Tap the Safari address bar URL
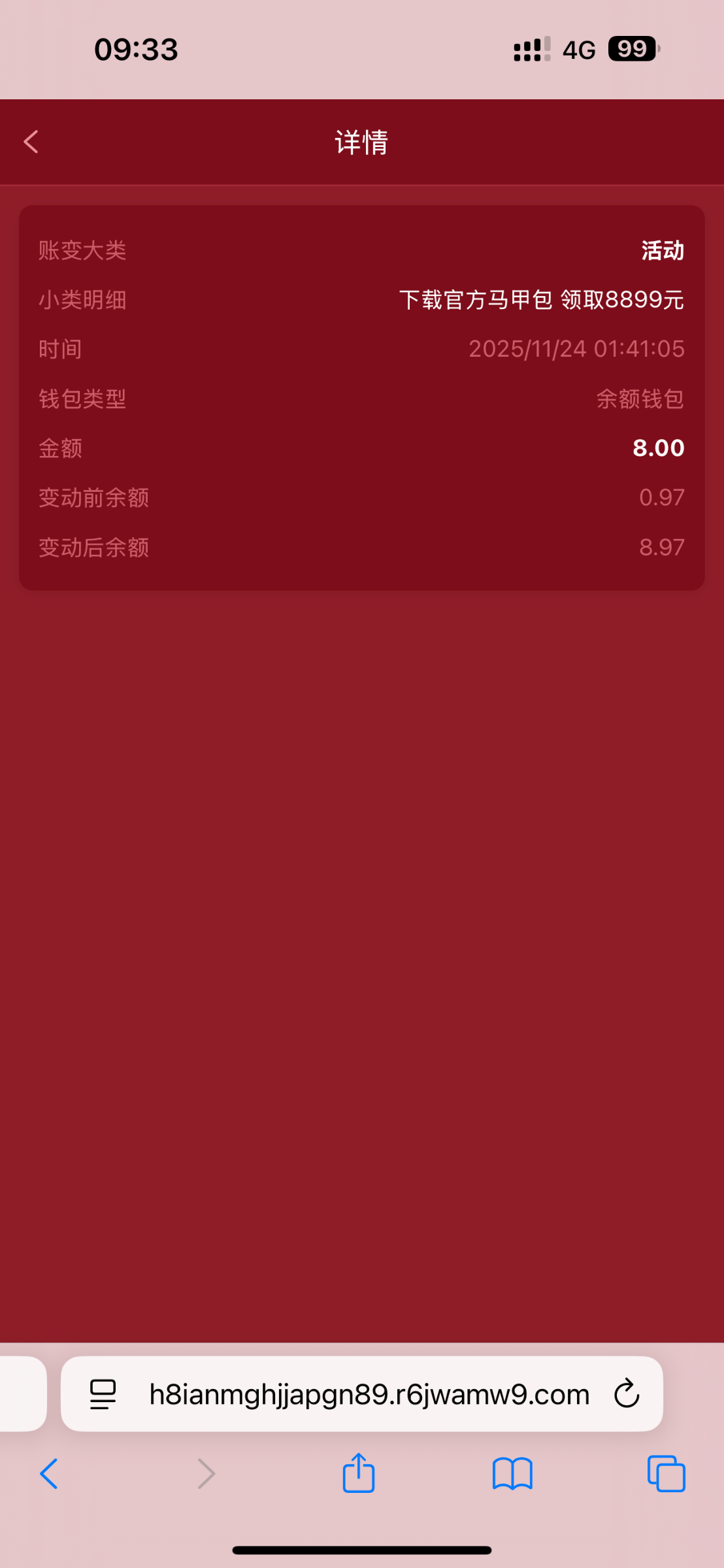Screen dimensions: 724x1568 click(369, 1394)
